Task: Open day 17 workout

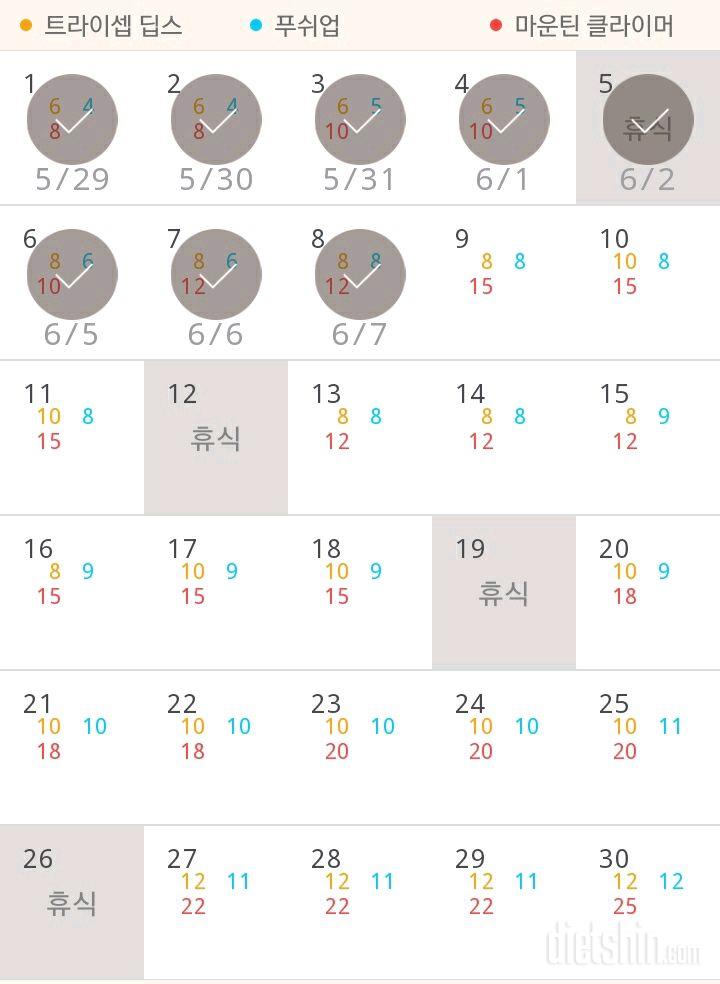Action: coord(216,592)
